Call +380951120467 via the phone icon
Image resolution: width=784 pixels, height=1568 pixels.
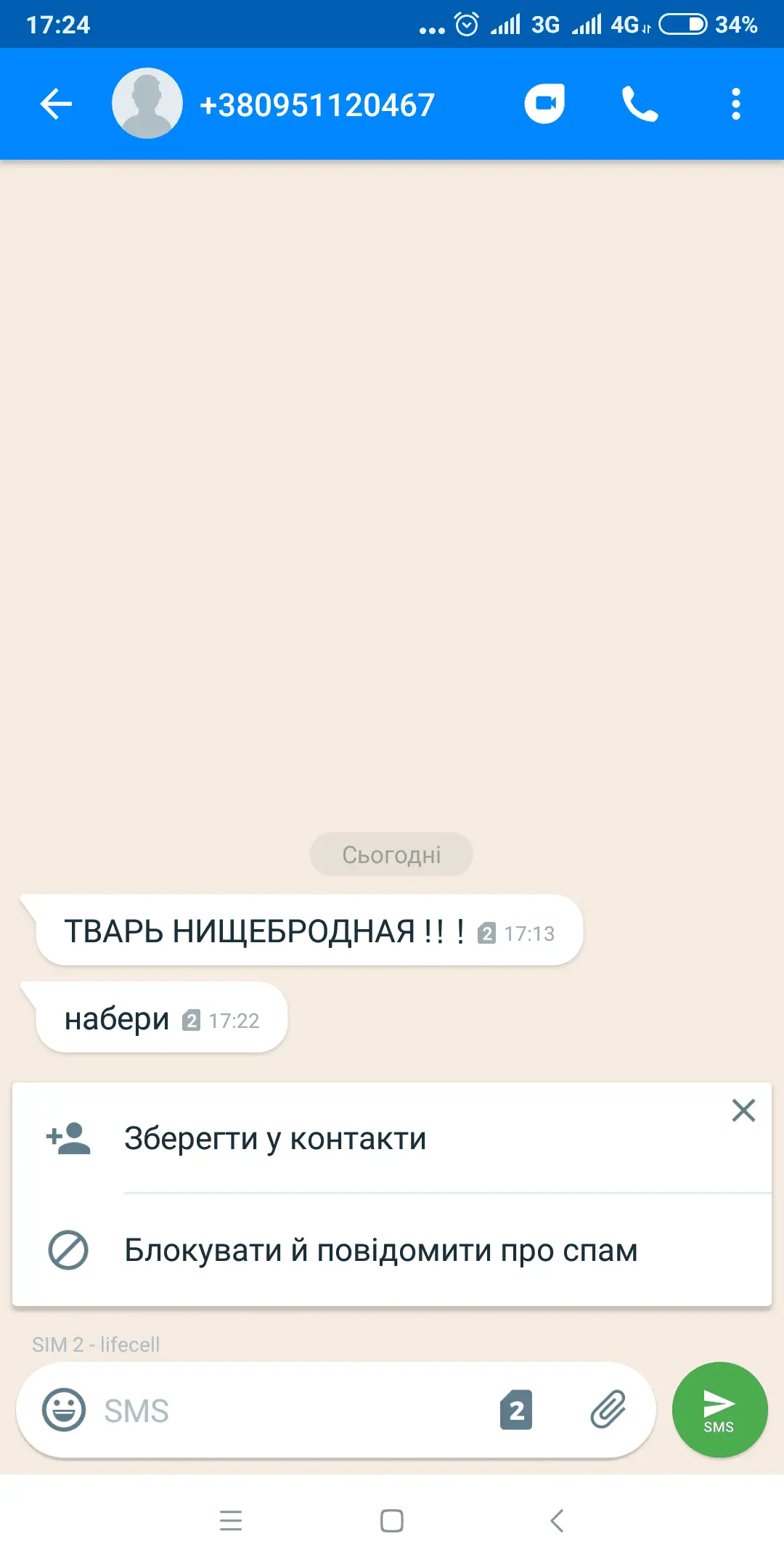coord(640,104)
